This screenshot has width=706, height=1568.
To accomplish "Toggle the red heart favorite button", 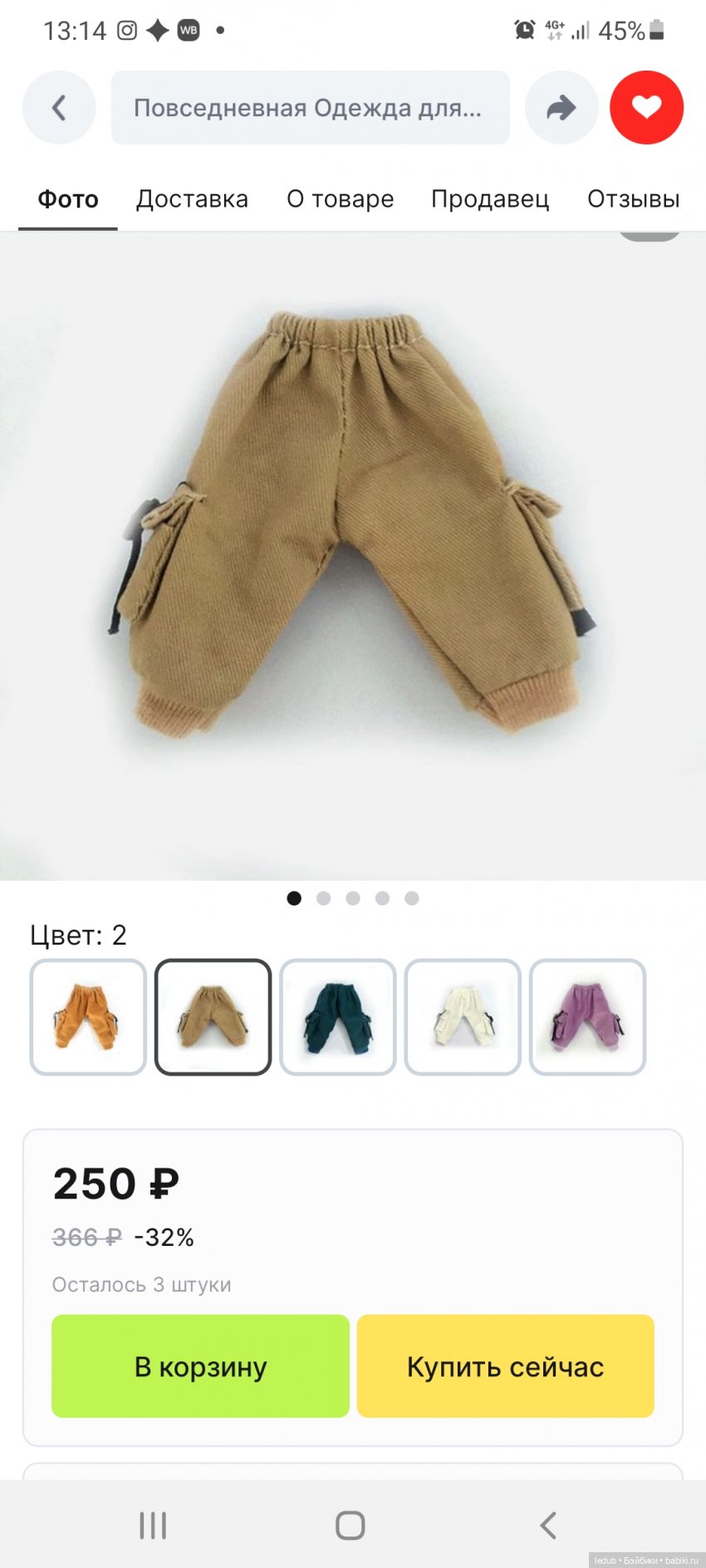I will [x=646, y=108].
